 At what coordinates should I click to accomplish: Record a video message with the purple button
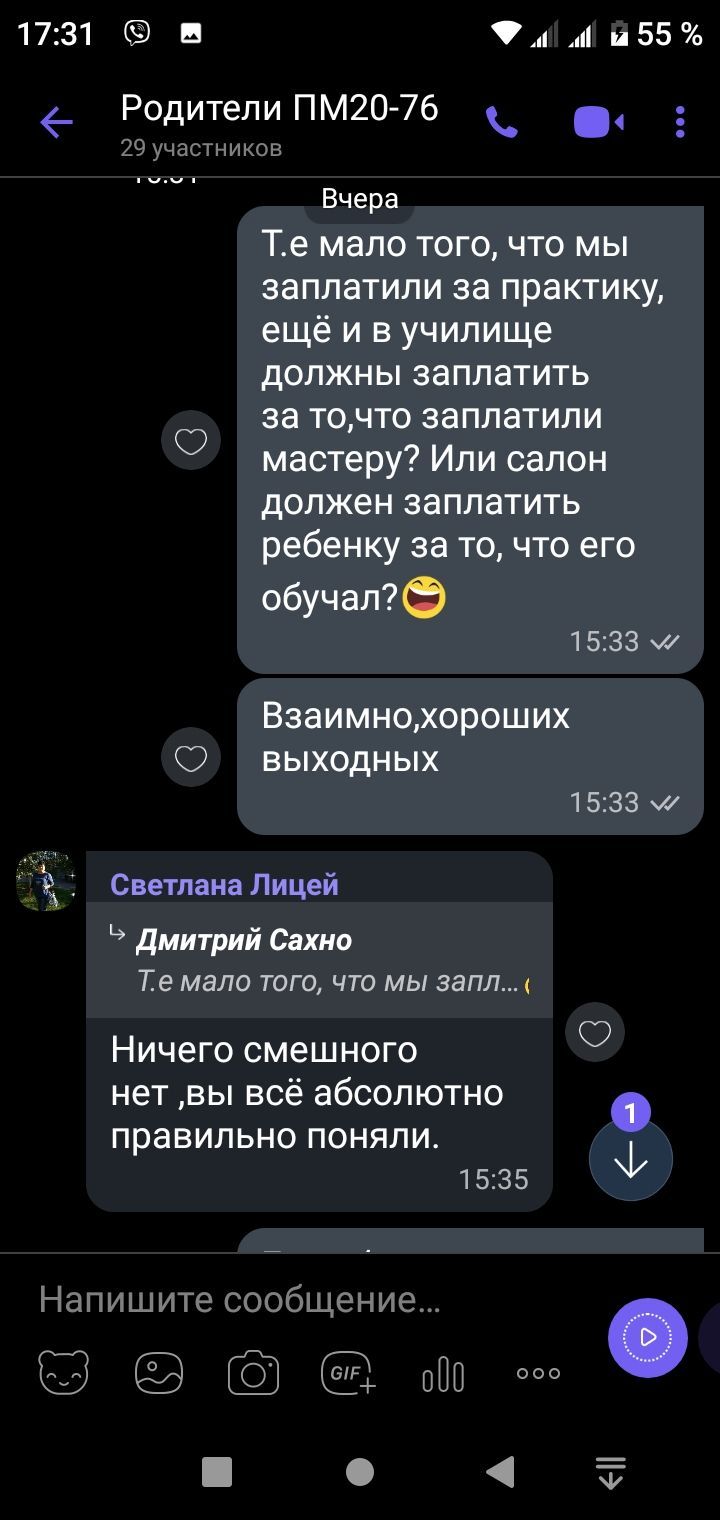tap(648, 1337)
